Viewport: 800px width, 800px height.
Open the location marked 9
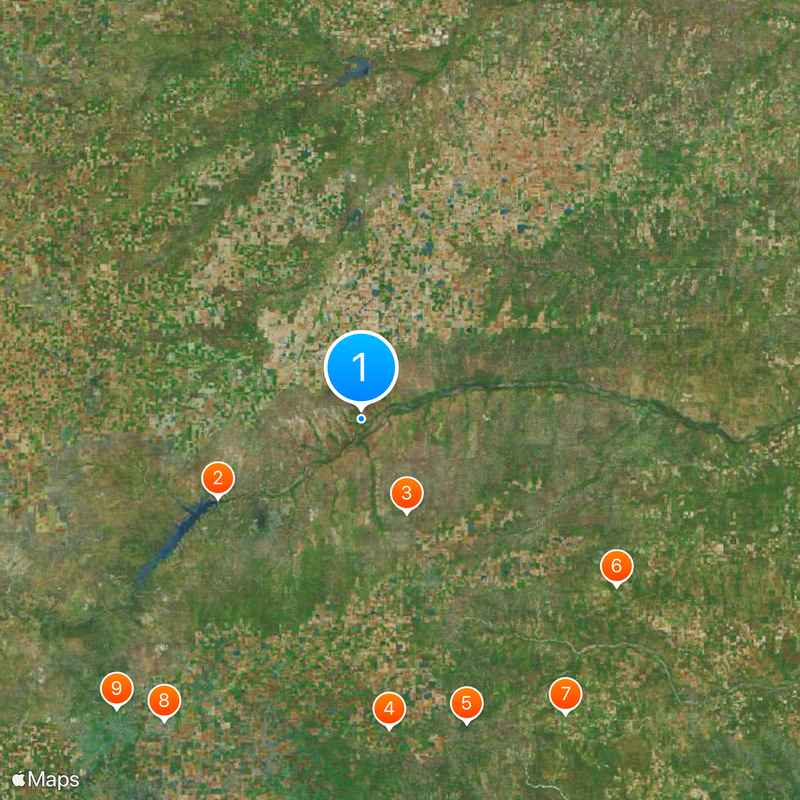point(117,689)
